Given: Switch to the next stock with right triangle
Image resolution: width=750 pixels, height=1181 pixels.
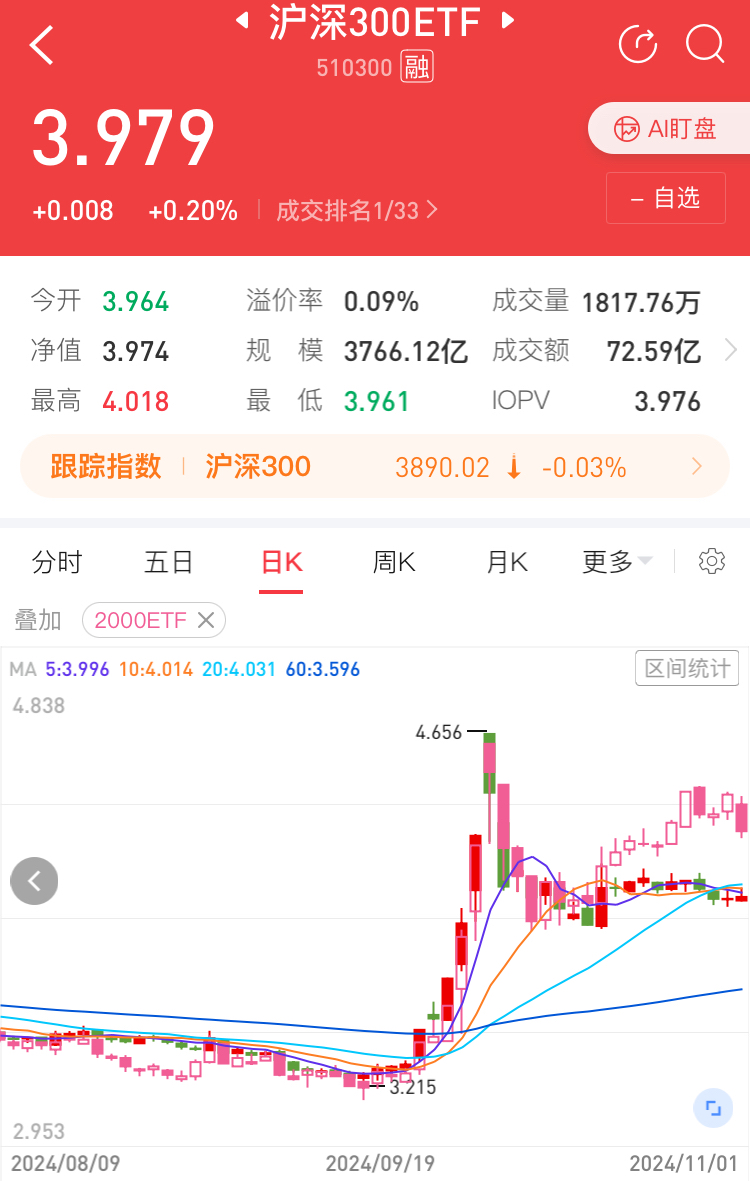Looking at the screenshot, I should [x=508, y=20].
